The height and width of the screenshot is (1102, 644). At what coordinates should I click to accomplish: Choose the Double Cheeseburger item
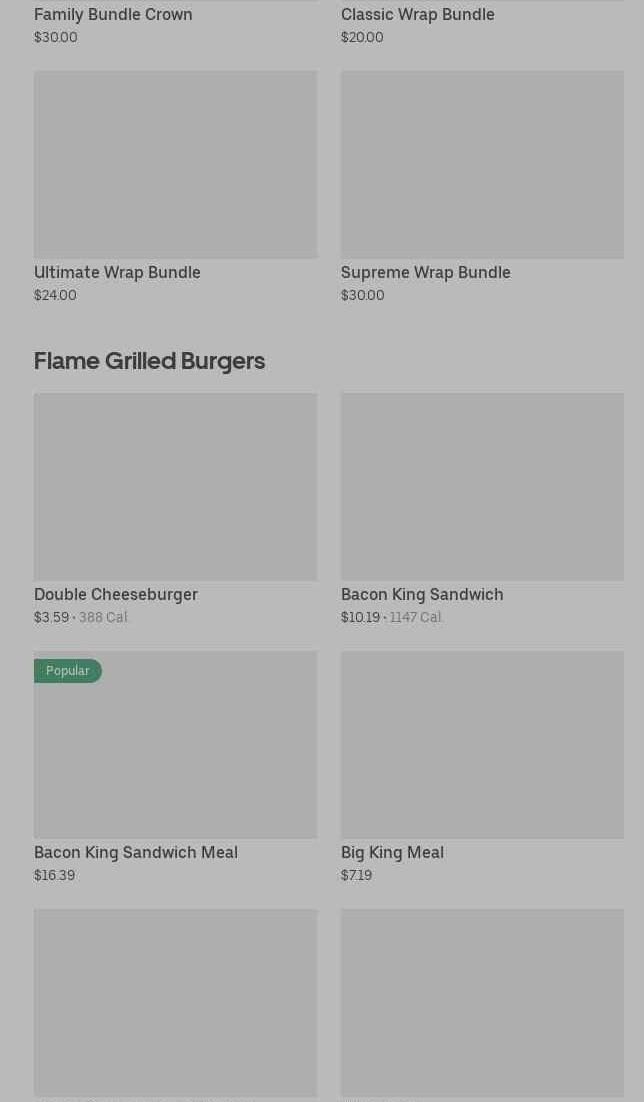coord(175,509)
